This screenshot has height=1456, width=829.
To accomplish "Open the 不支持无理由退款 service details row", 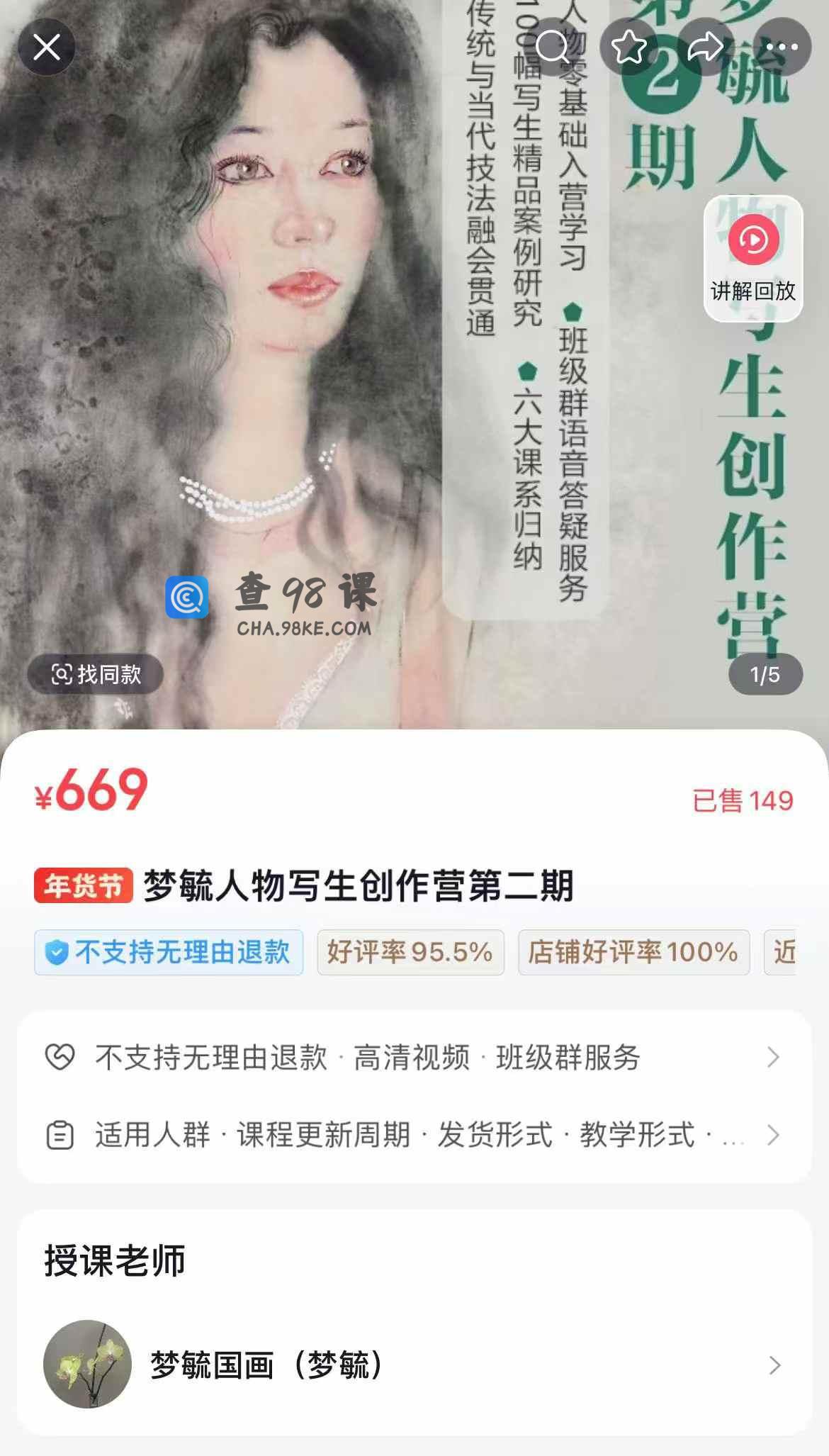I will coord(414,1058).
